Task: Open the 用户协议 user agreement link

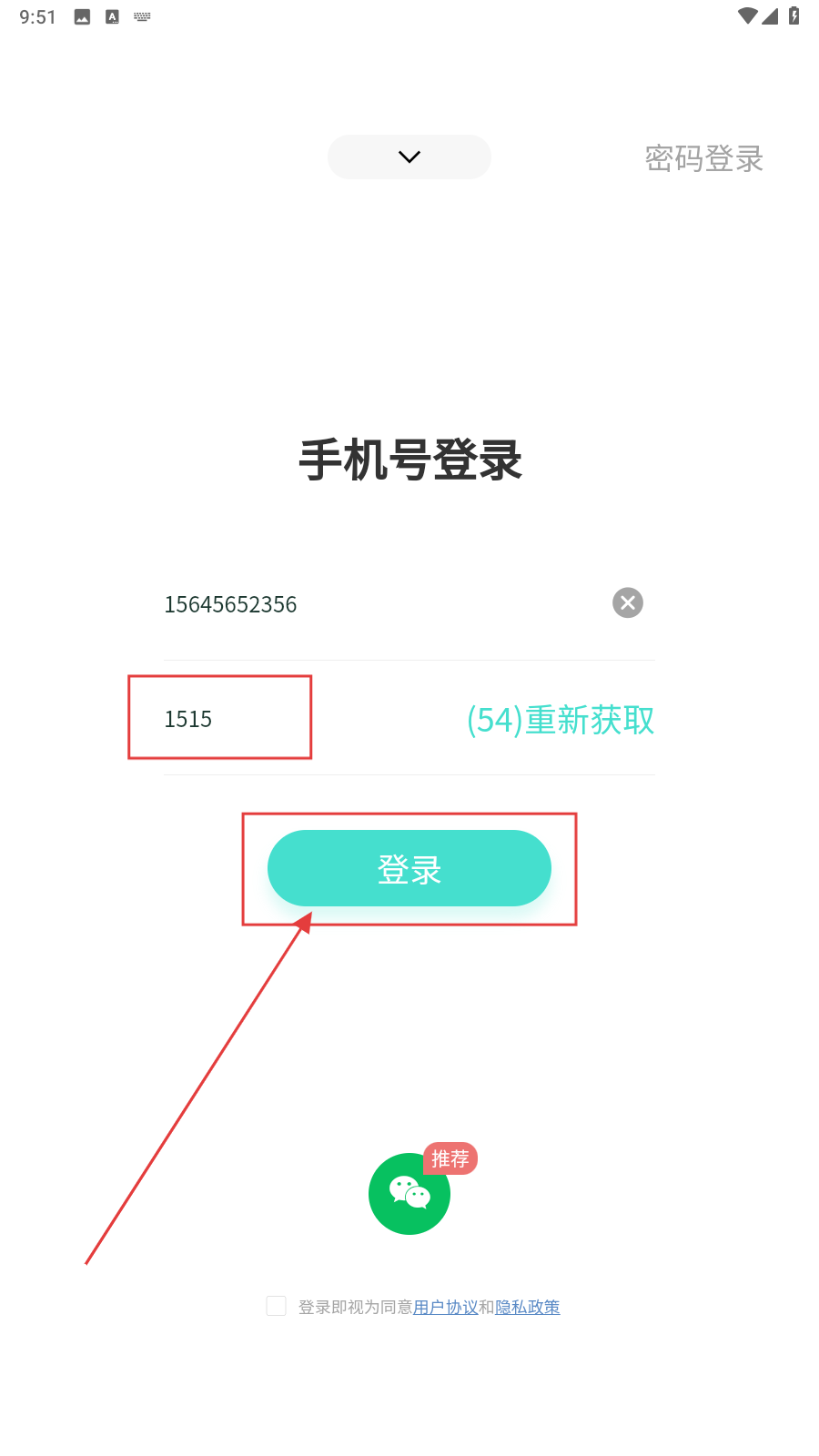Action: click(x=446, y=1308)
